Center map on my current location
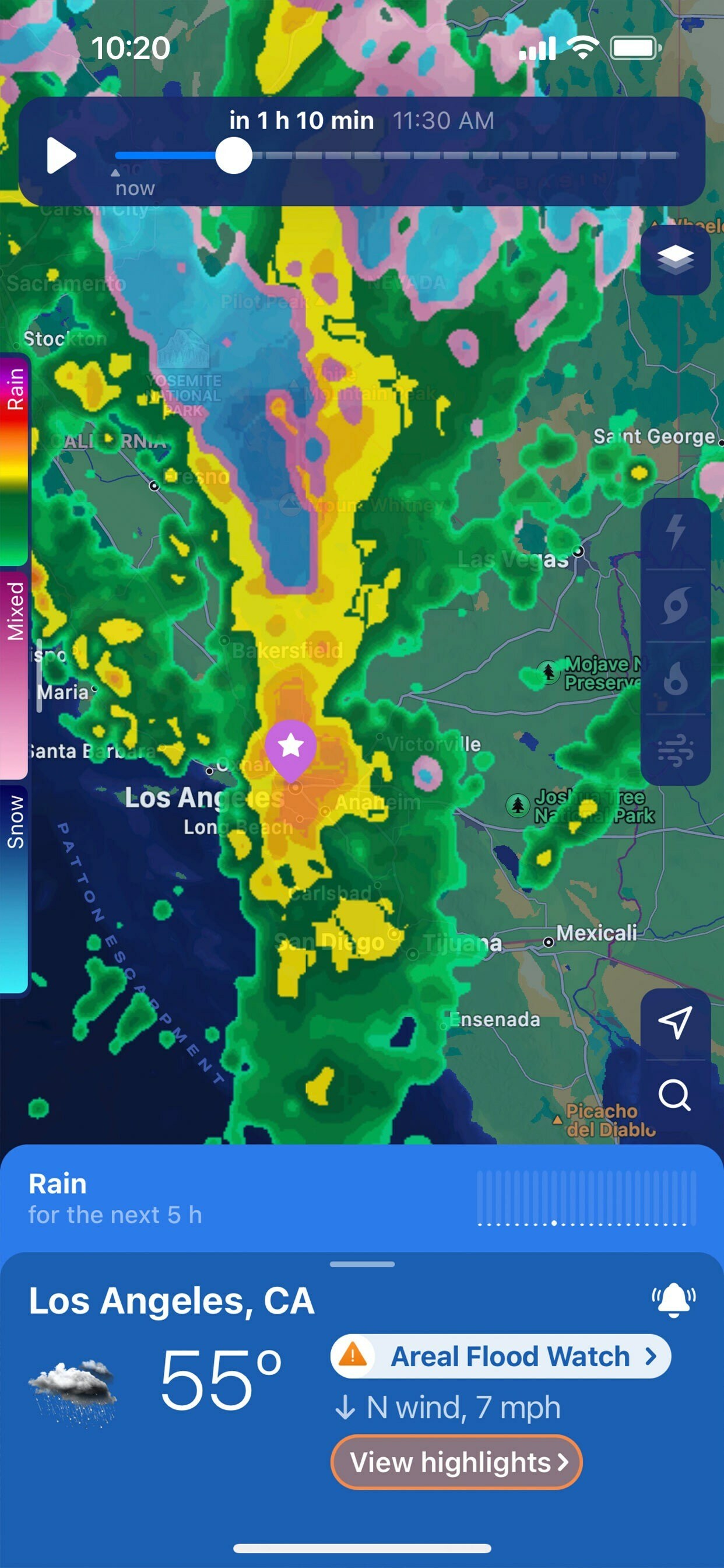Viewport: 724px width, 1568px height. tap(676, 1023)
